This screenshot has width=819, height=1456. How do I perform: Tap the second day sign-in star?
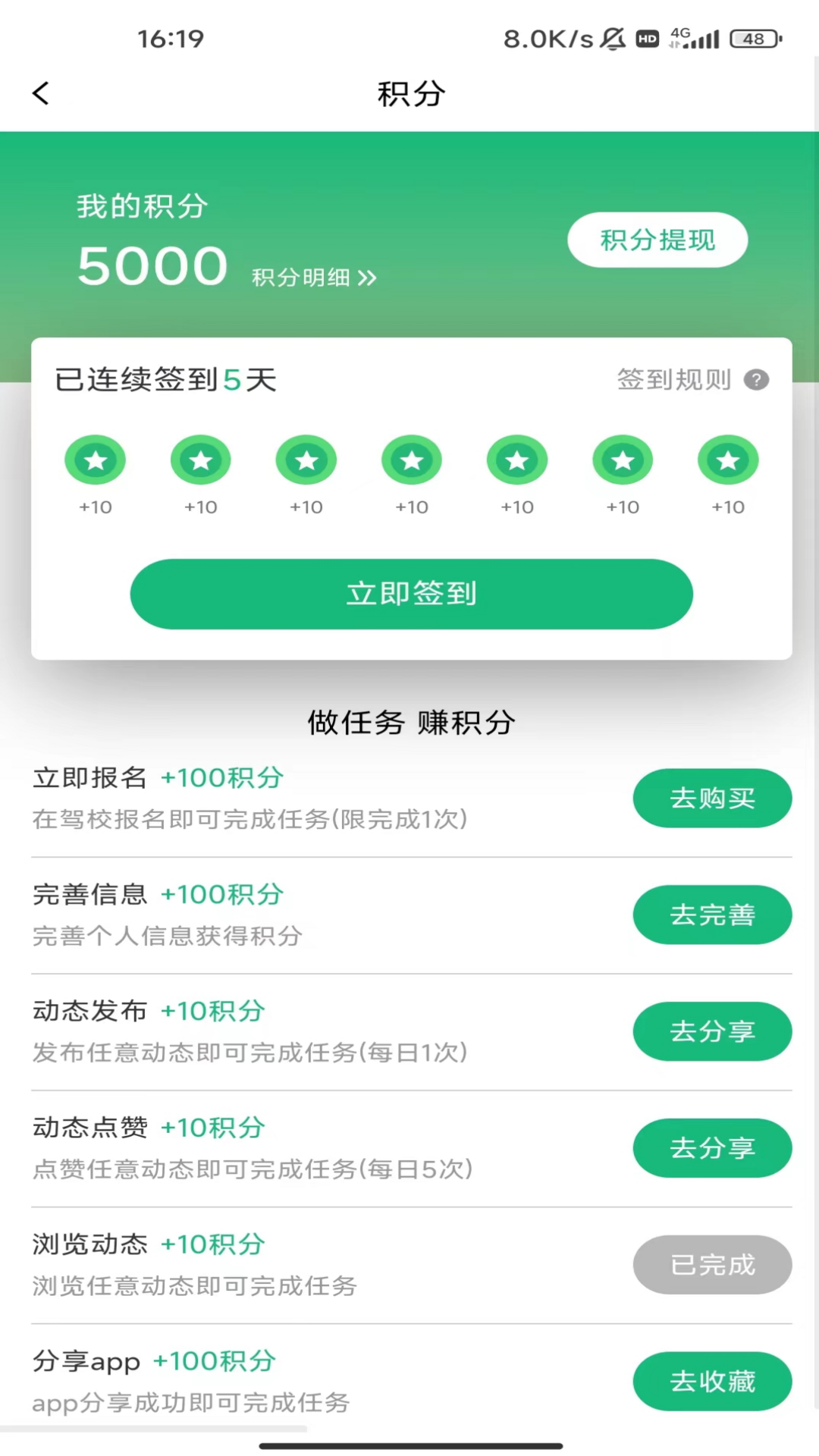[x=200, y=460]
